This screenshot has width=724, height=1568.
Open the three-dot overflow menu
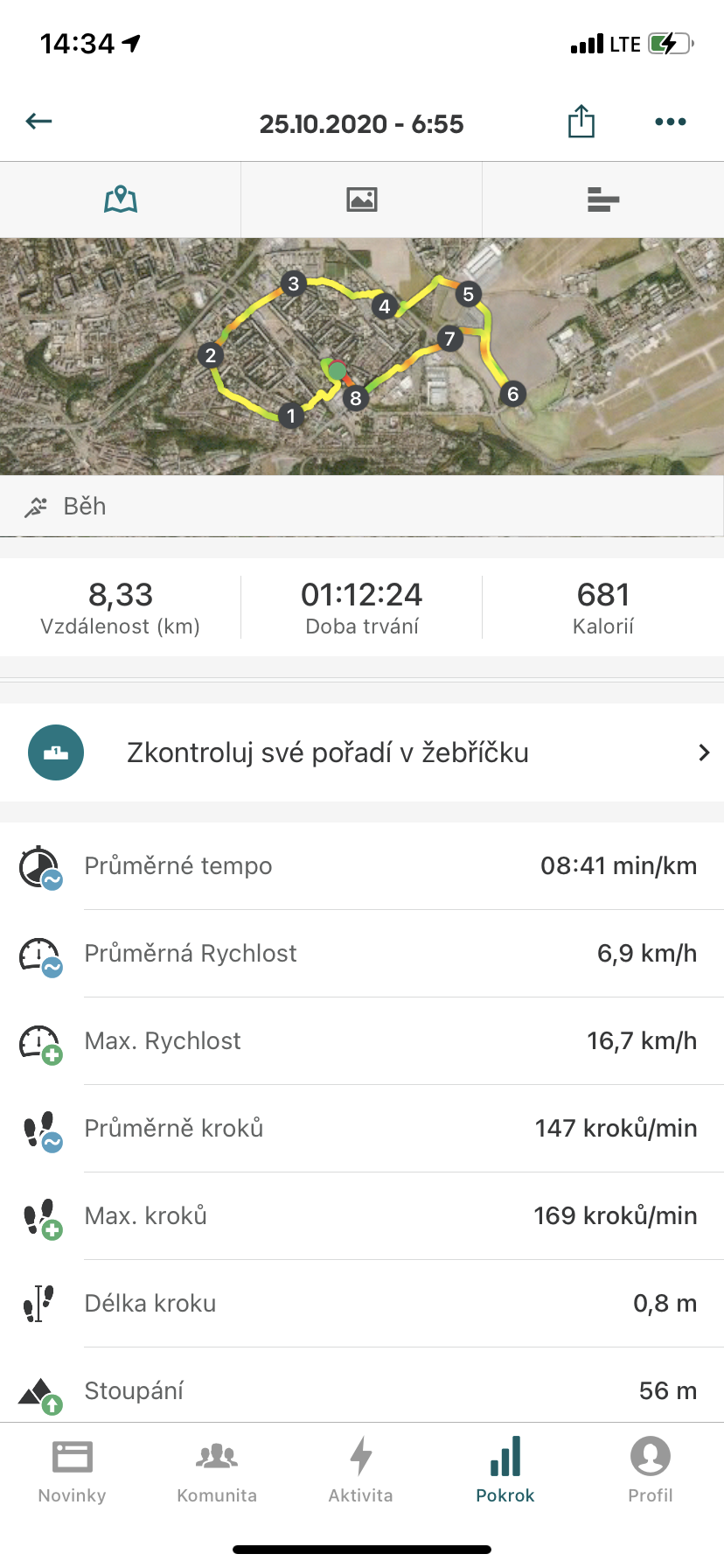[x=671, y=122]
